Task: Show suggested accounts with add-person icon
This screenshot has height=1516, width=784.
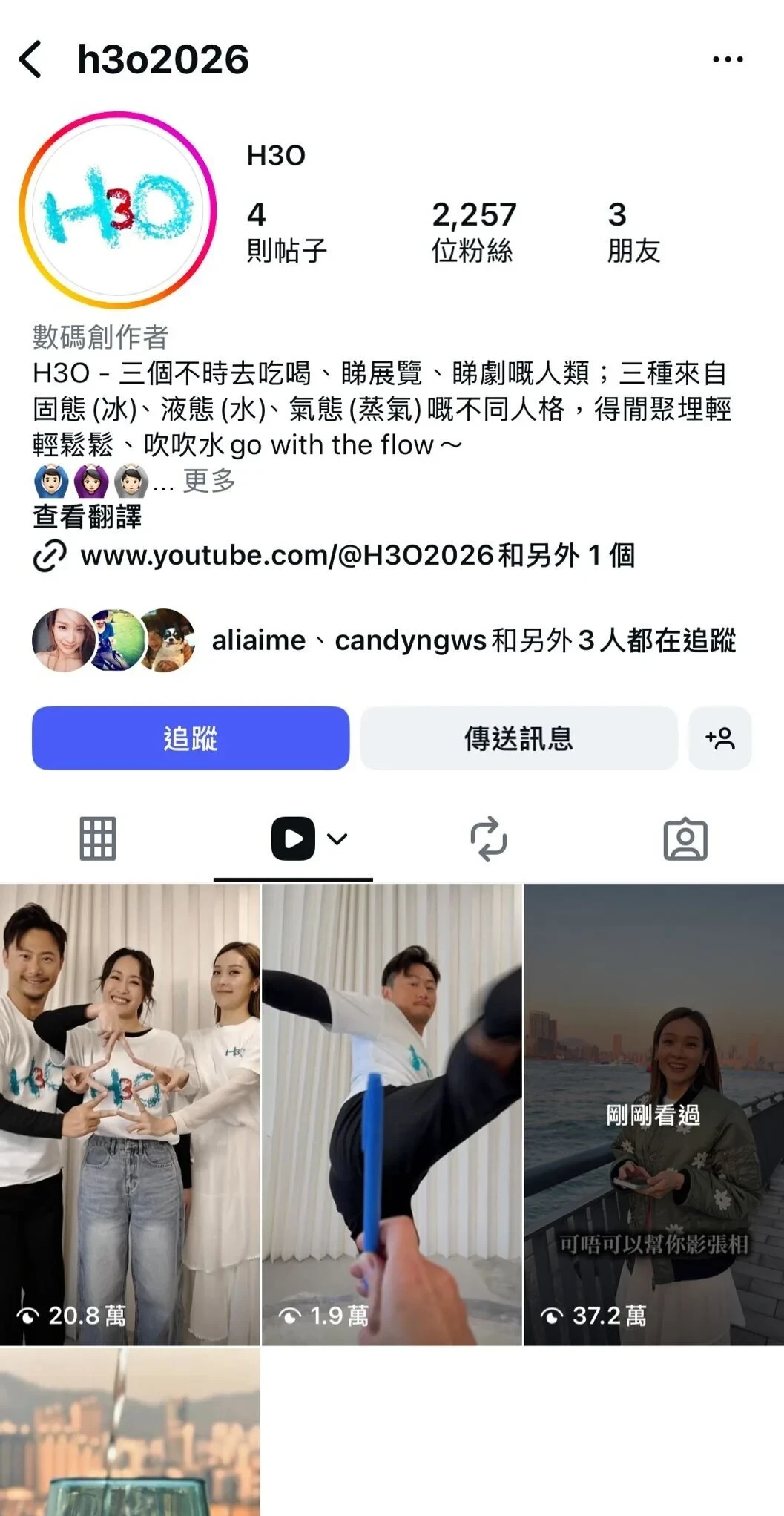Action: (719, 738)
